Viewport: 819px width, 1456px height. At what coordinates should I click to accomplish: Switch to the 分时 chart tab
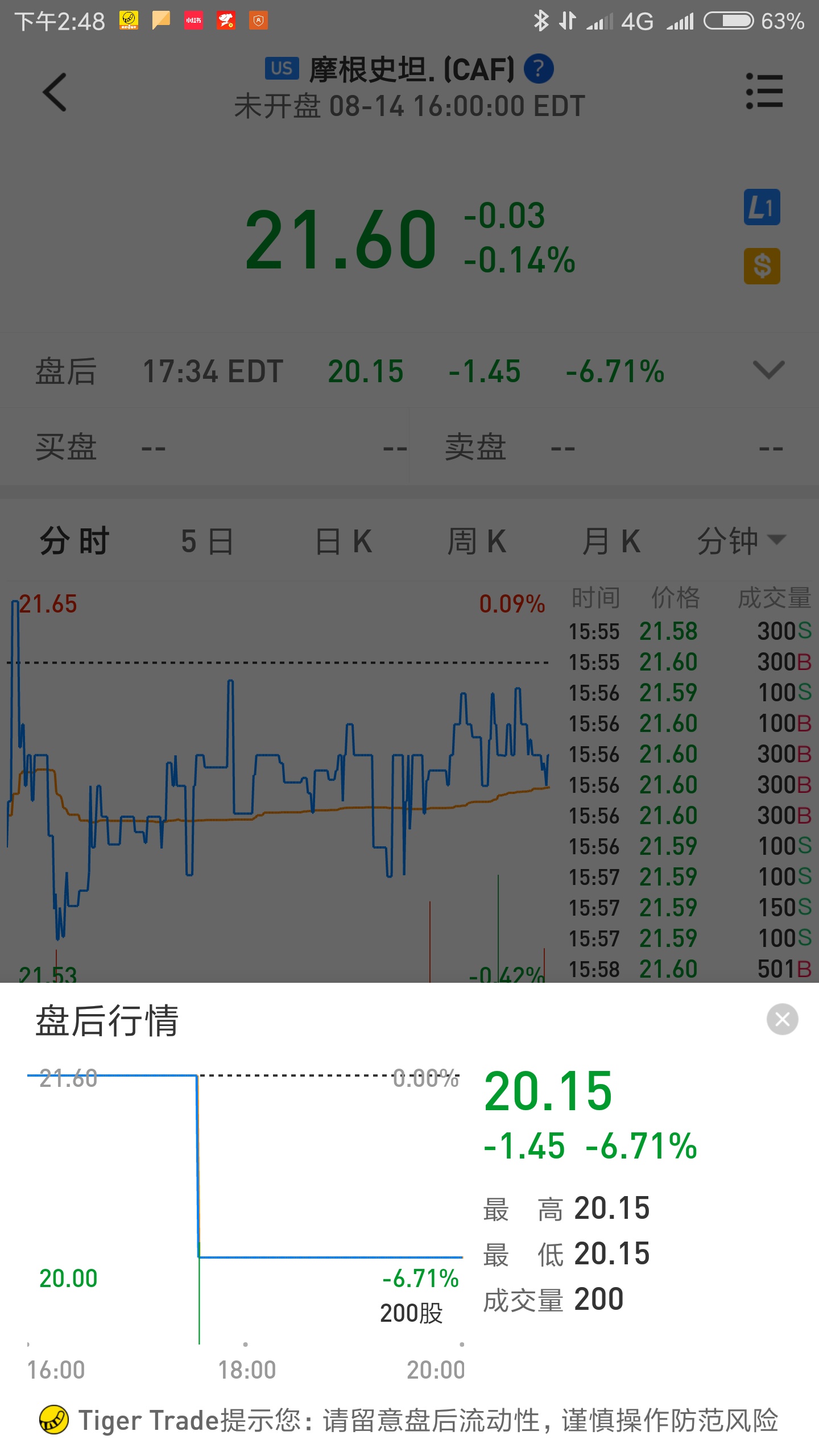(x=75, y=540)
